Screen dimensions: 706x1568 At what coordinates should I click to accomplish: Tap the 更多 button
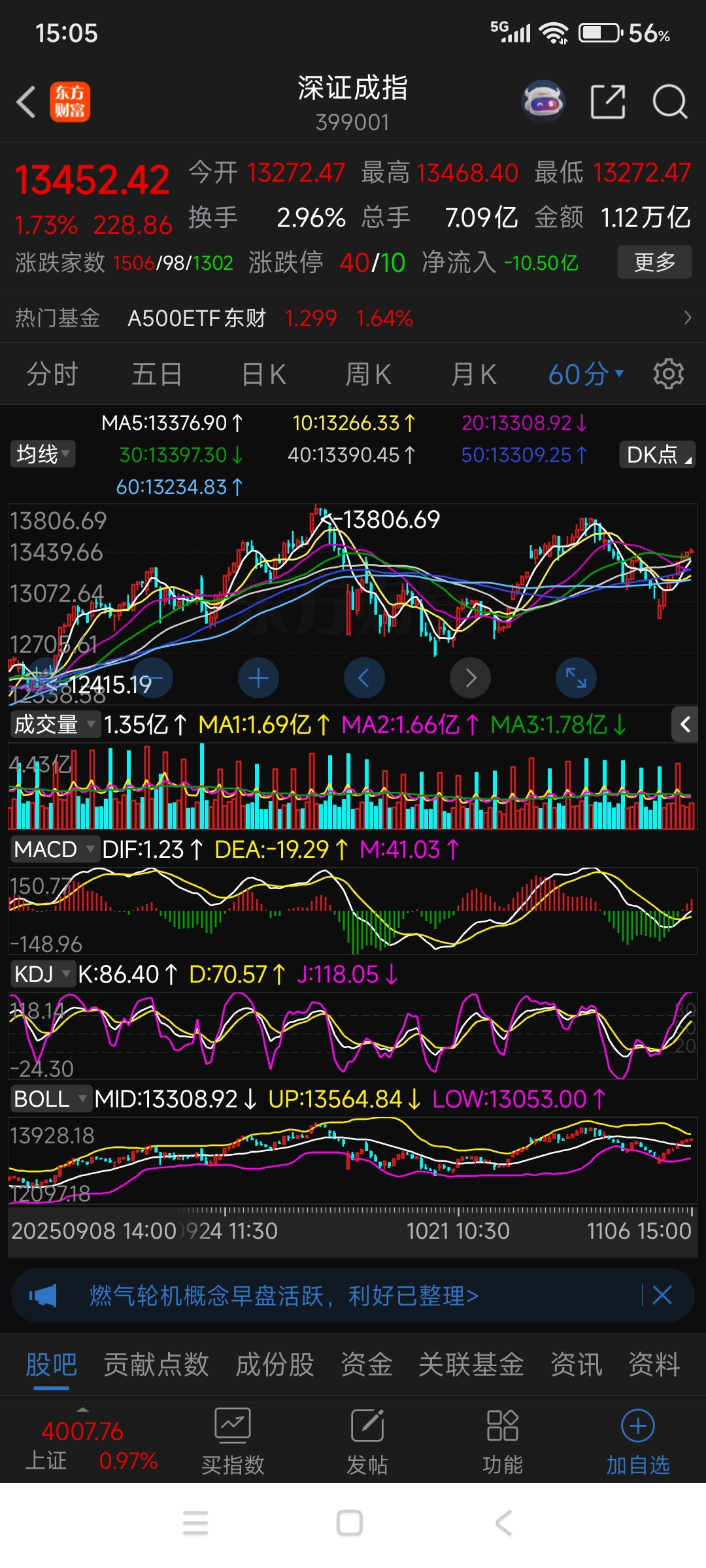coord(654,261)
